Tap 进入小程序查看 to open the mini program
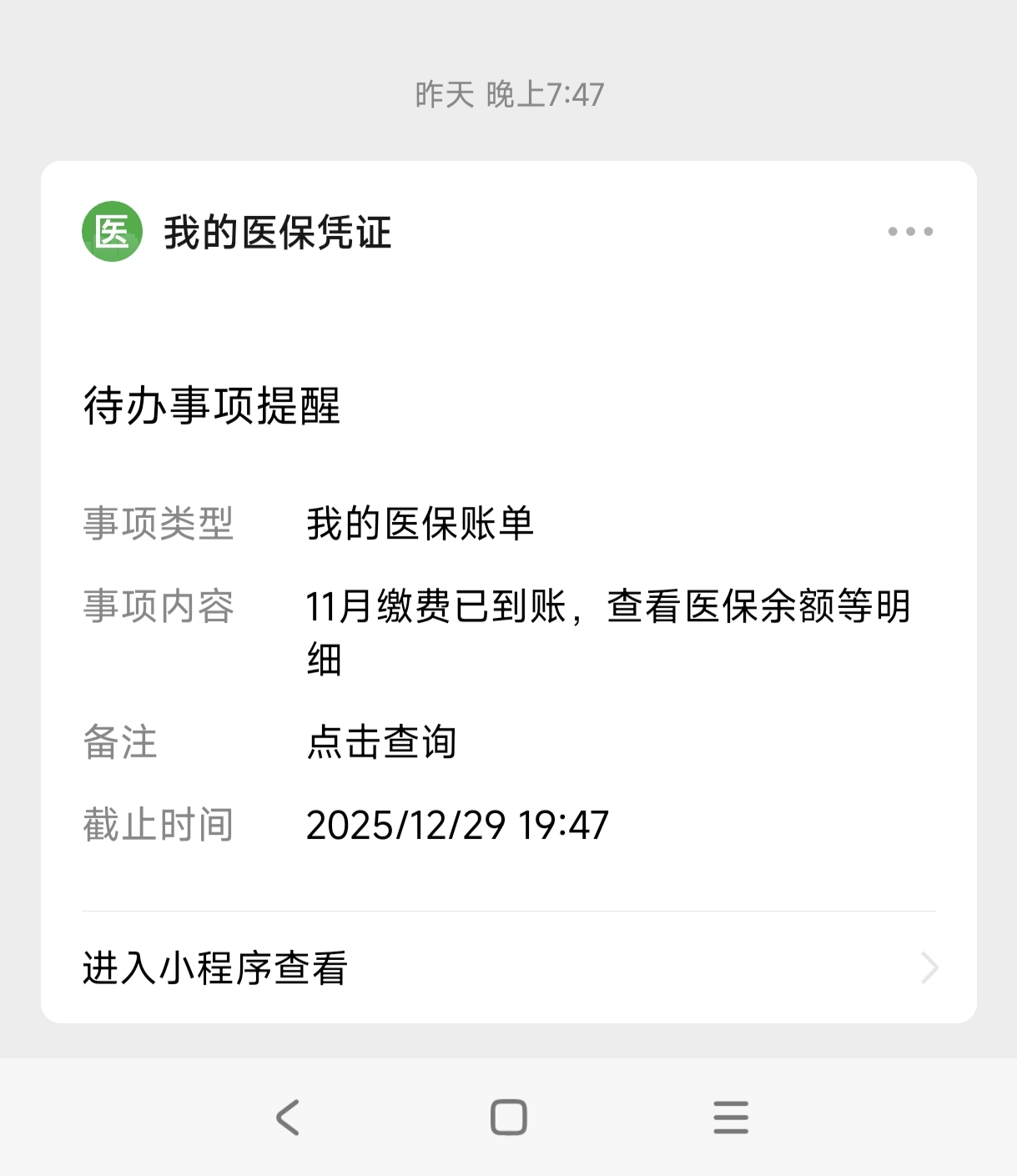This screenshot has width=1017, height=1176. [x=508, y=968]
